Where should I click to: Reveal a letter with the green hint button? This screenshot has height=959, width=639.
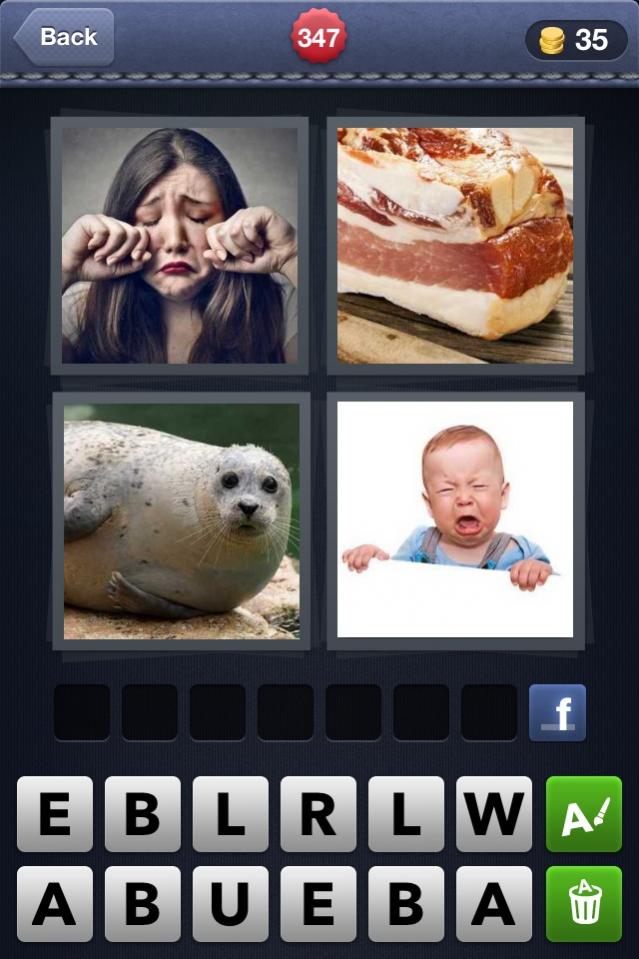pos(584,814)
